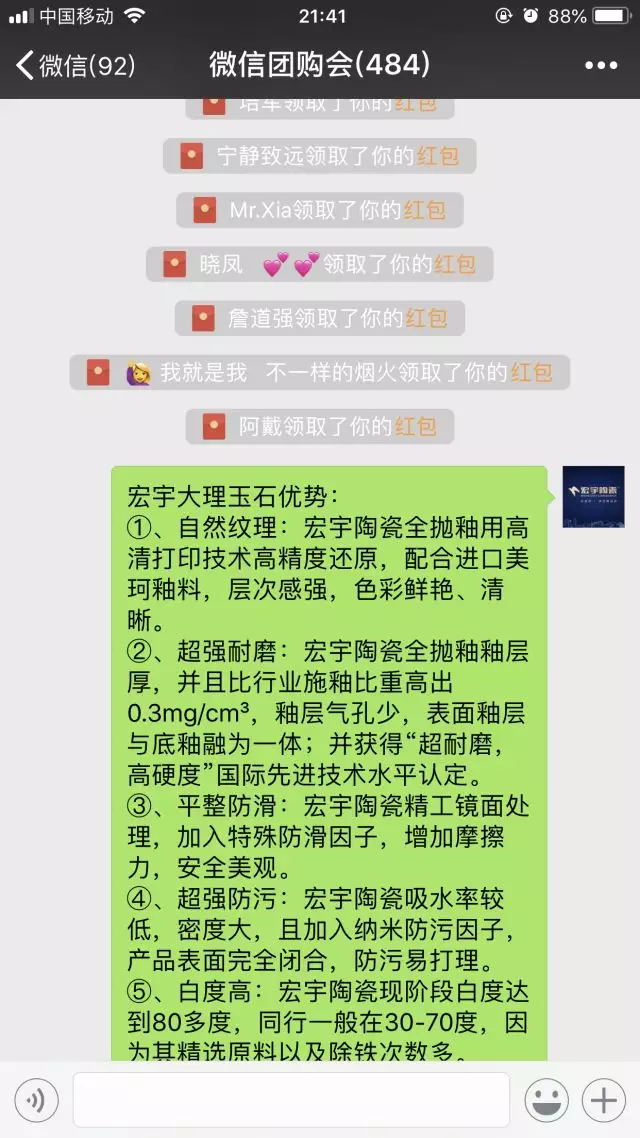Open the plus attachments menu

603,1101
